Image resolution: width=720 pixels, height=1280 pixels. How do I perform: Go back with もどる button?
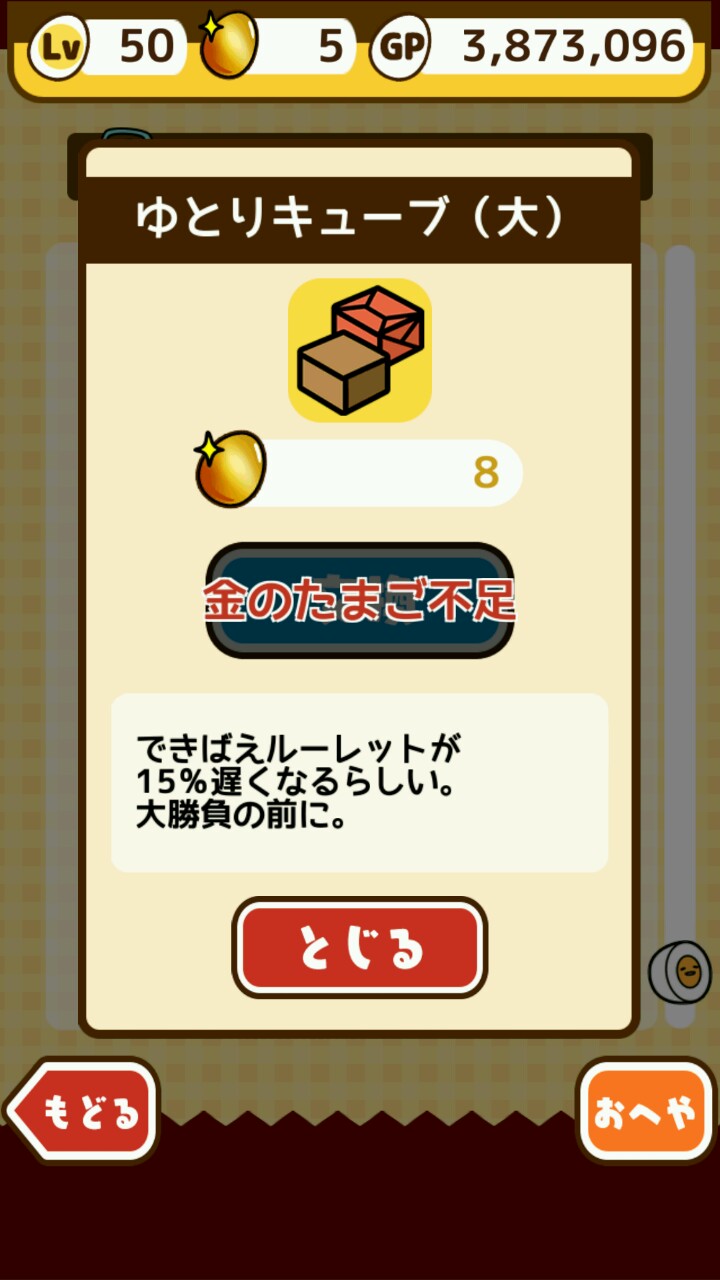click(x=85, y=1111)
